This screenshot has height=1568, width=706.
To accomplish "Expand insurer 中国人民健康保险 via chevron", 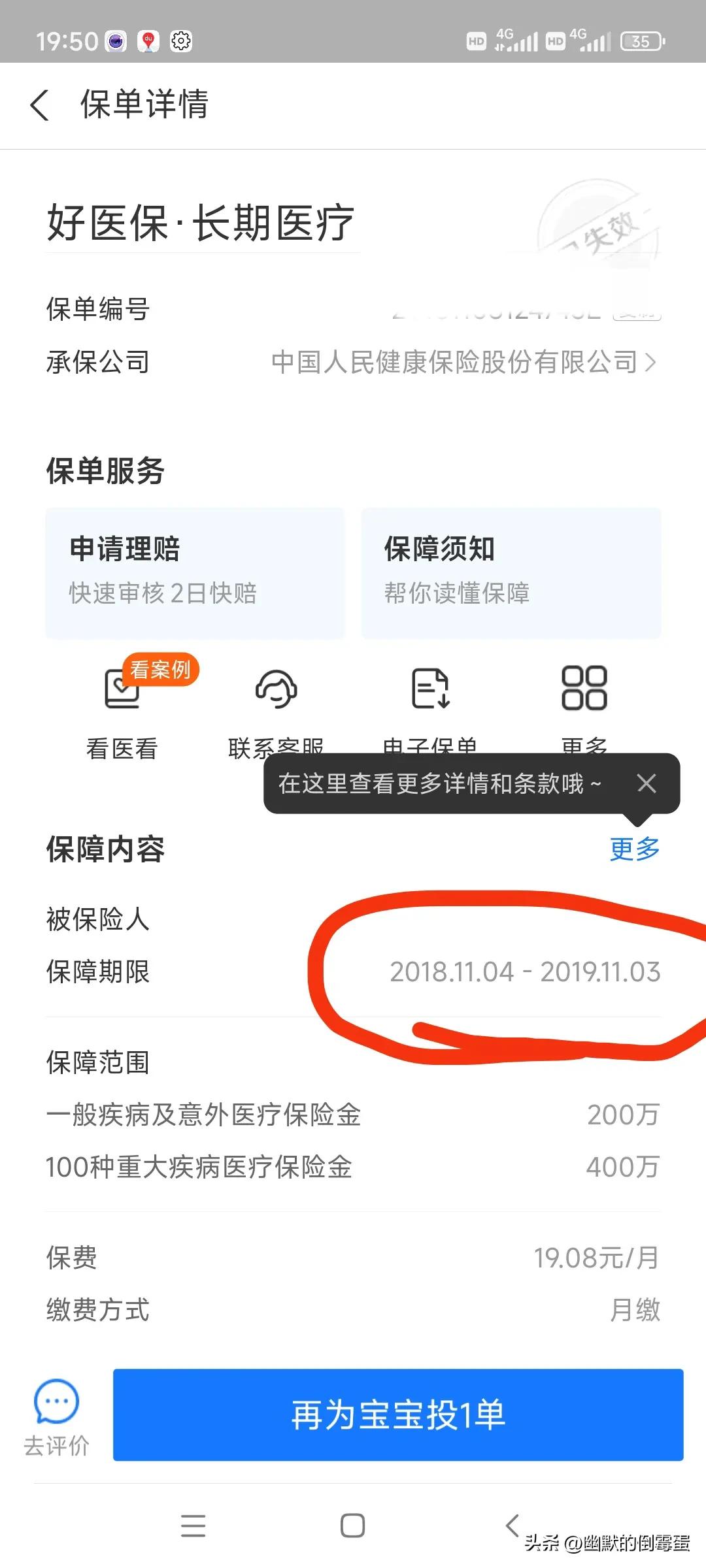I will click(652, 363).
